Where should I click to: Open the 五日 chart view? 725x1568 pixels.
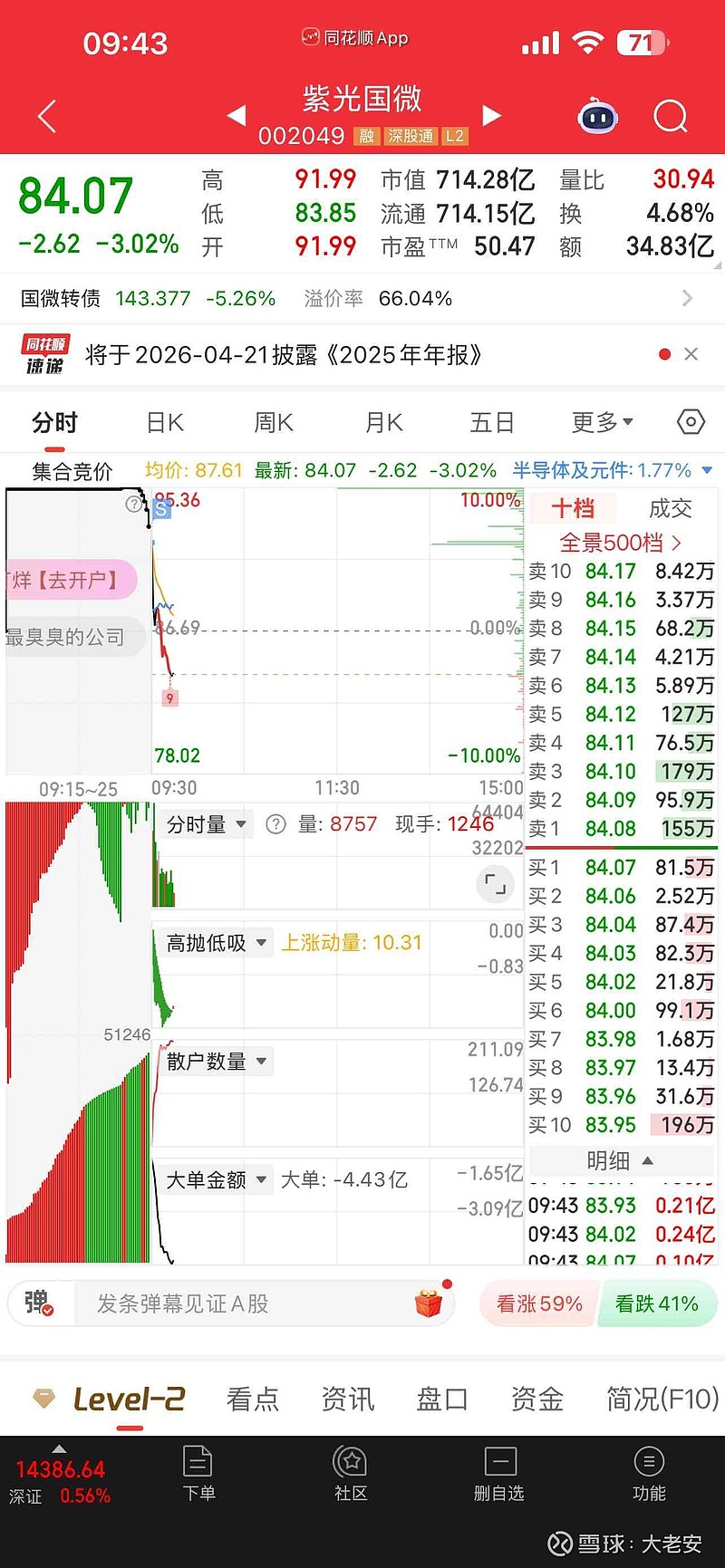(x=492, y=422)
